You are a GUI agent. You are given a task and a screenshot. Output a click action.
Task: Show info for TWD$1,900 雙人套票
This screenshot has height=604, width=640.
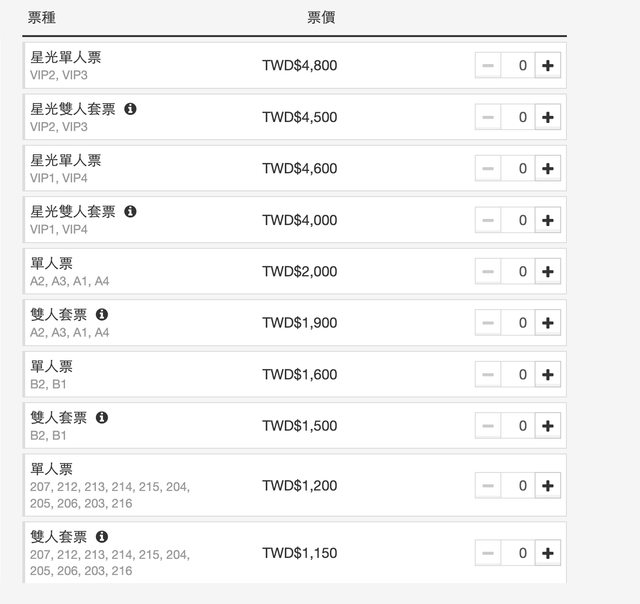click(102, 314)
